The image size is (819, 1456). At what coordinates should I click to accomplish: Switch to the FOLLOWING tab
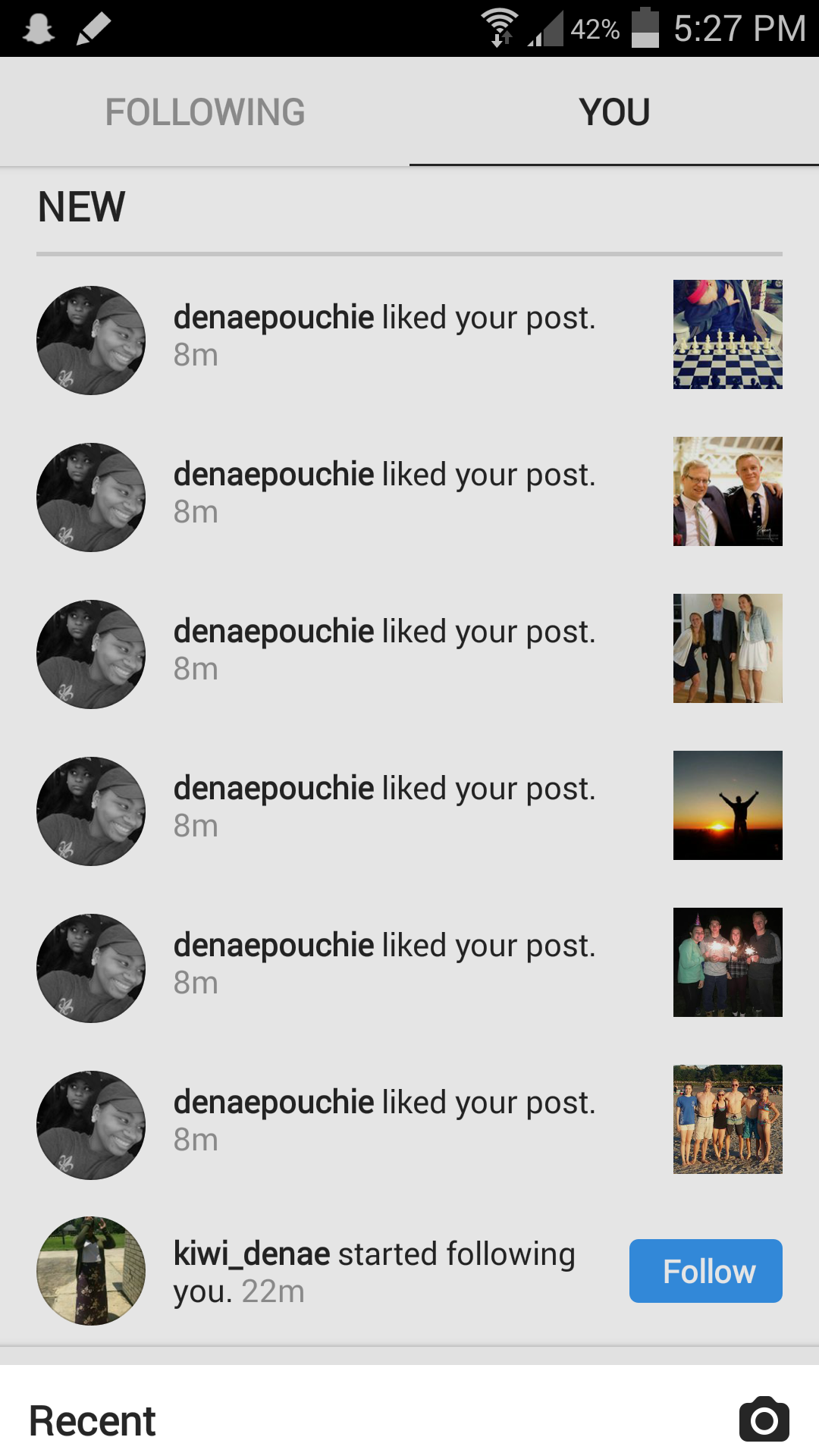point(205,112)
